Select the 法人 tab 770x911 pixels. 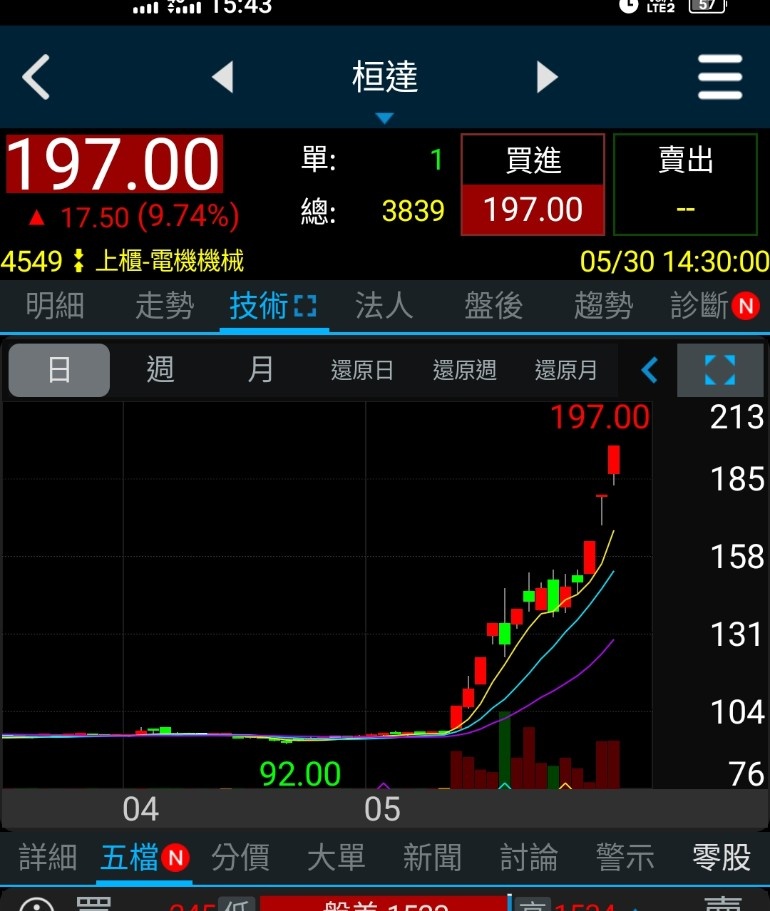384,306
